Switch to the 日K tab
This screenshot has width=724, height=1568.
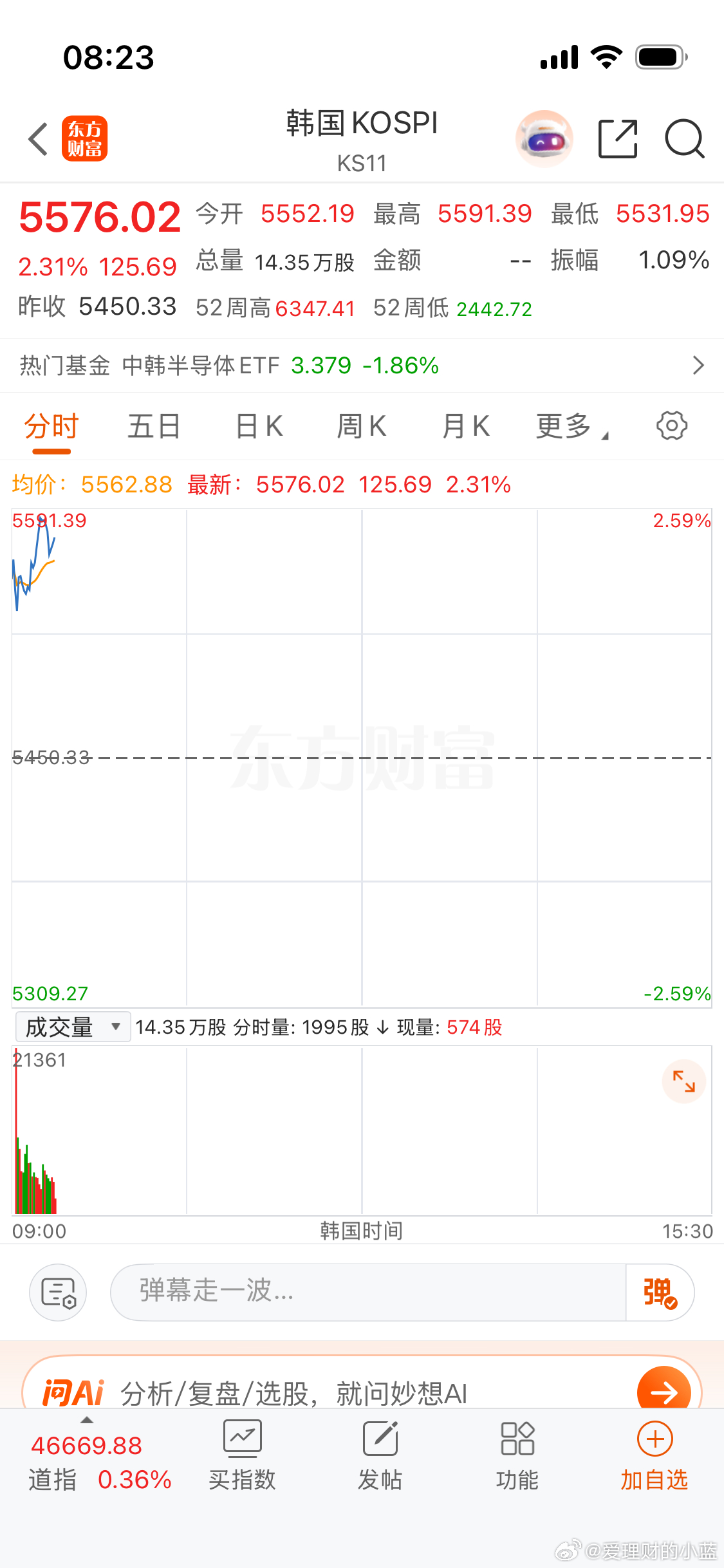pyautogui.click(x=257, y=425)
